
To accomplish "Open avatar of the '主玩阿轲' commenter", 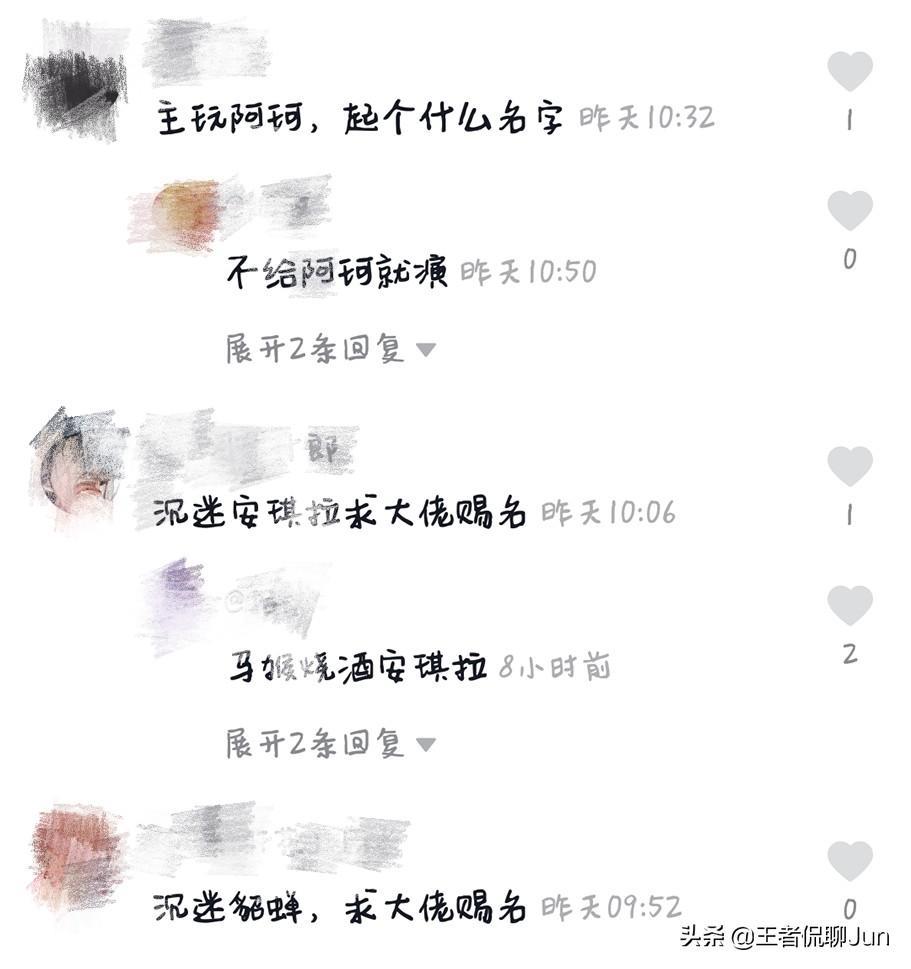I will pos(76,82).
